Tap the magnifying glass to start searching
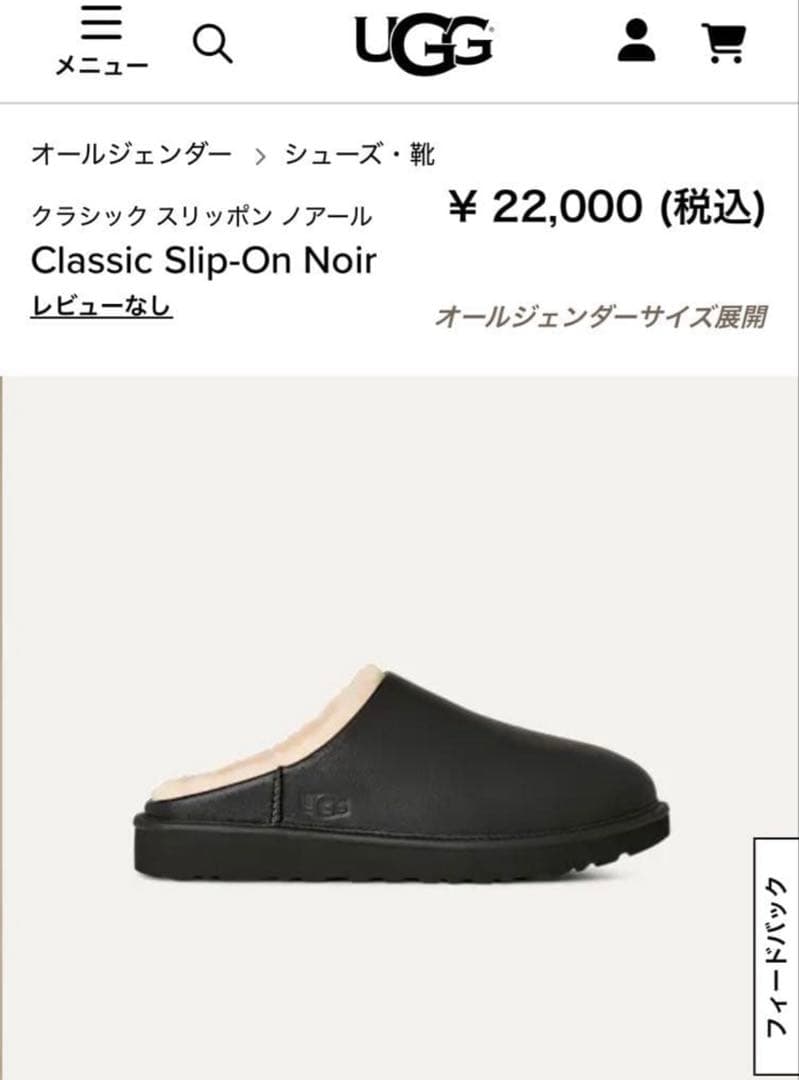 (213, 44)
